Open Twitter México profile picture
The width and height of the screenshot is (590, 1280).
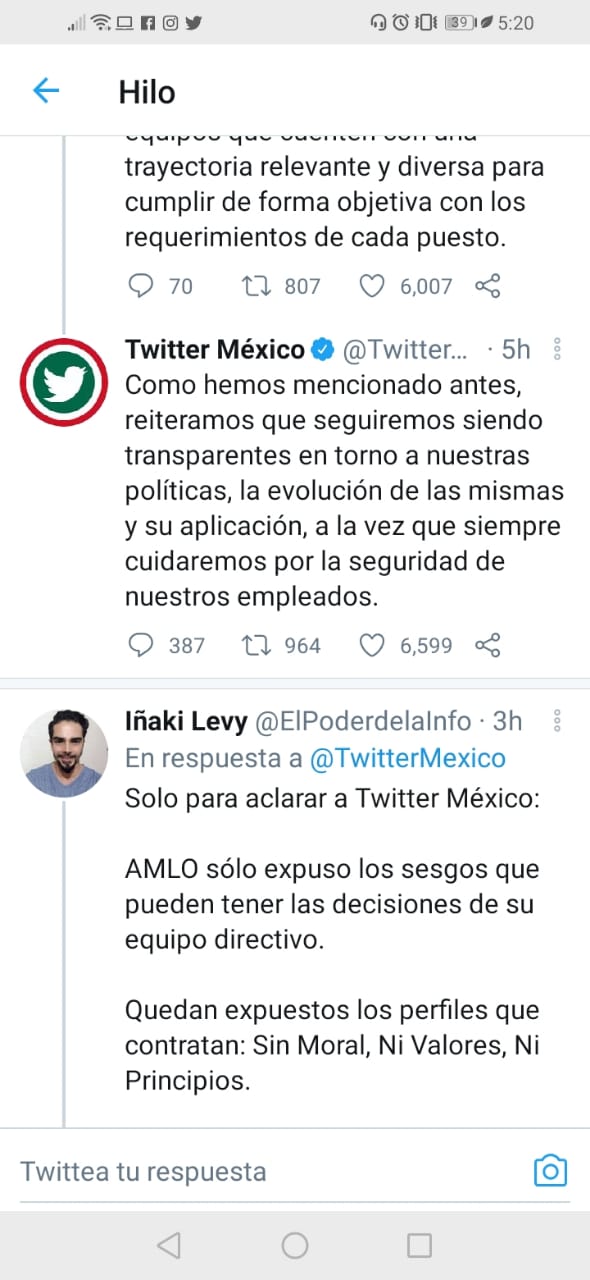pyautogui.click(x=64, y=381)
